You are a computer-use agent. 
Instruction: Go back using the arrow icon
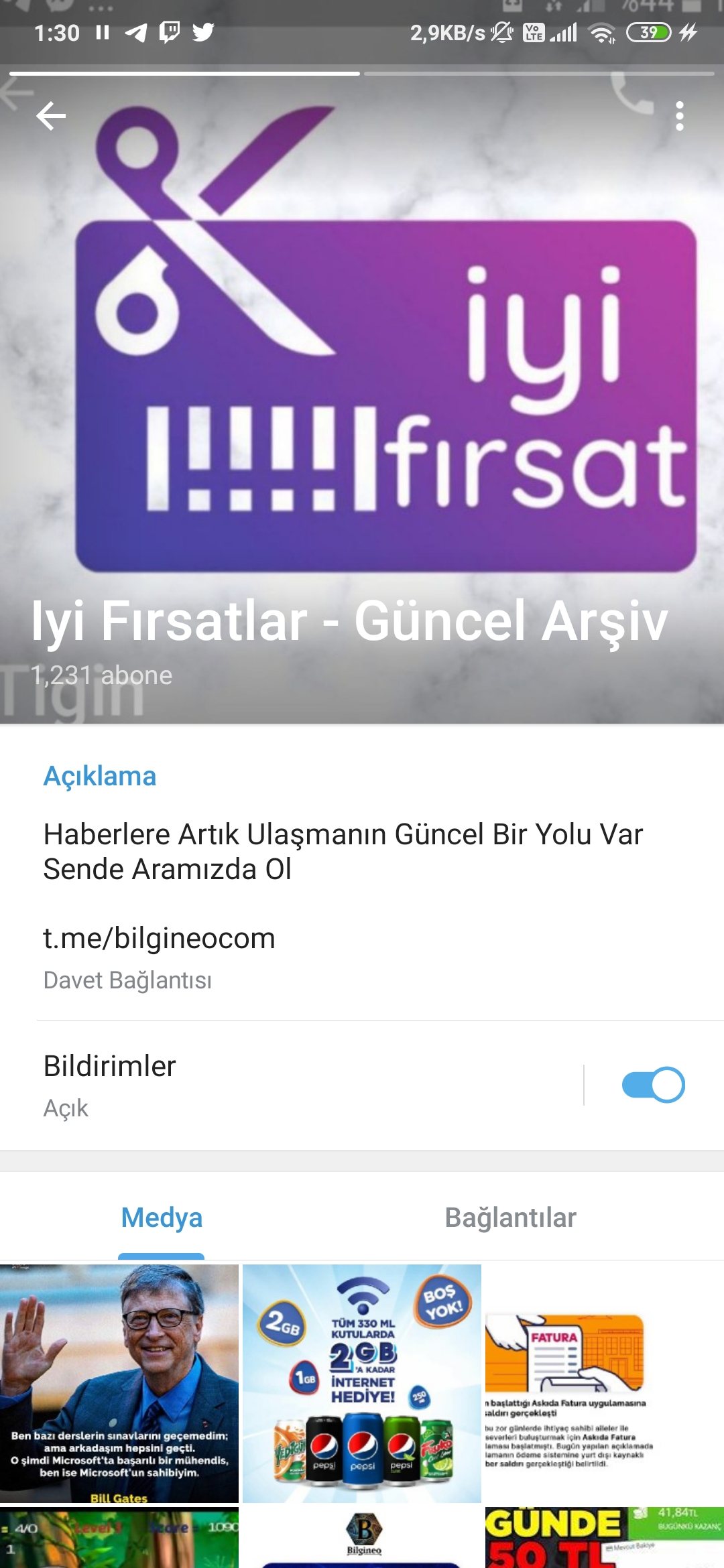tap(51, 116)
